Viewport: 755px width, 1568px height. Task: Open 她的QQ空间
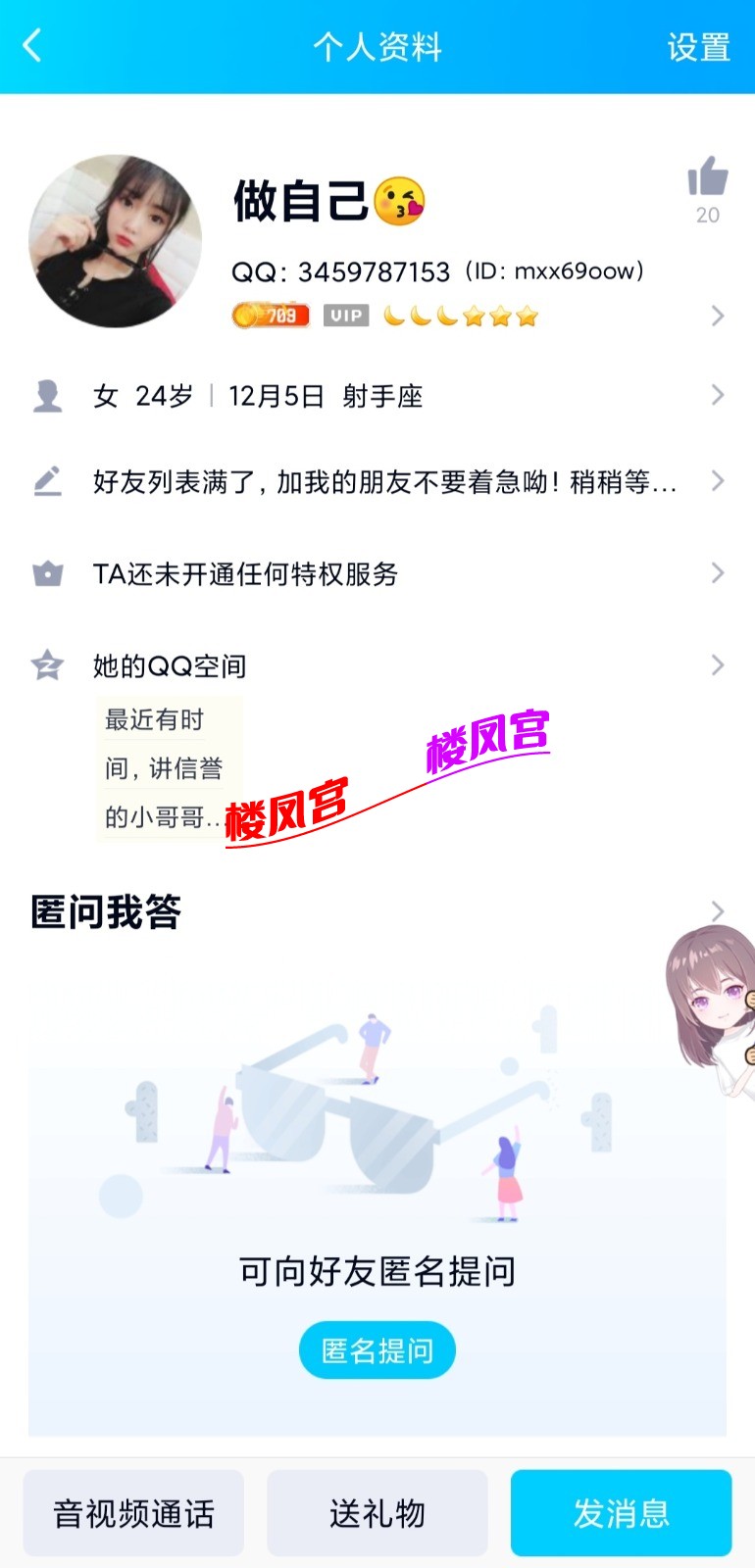point(377,665)
